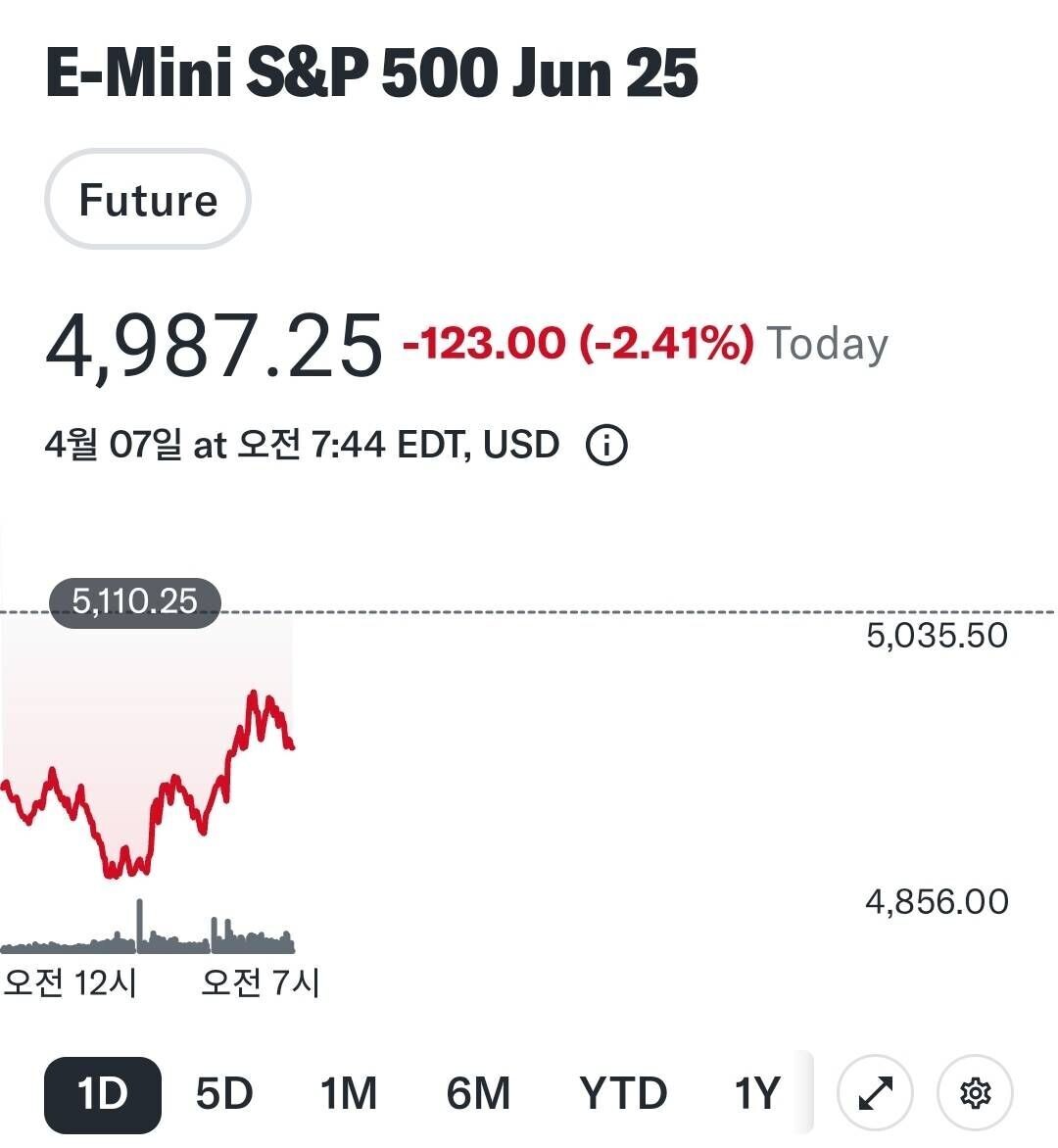Enable the YTD view toggle
1058x1148 pixels.
pyautogui.click(x=624, y=1094)
